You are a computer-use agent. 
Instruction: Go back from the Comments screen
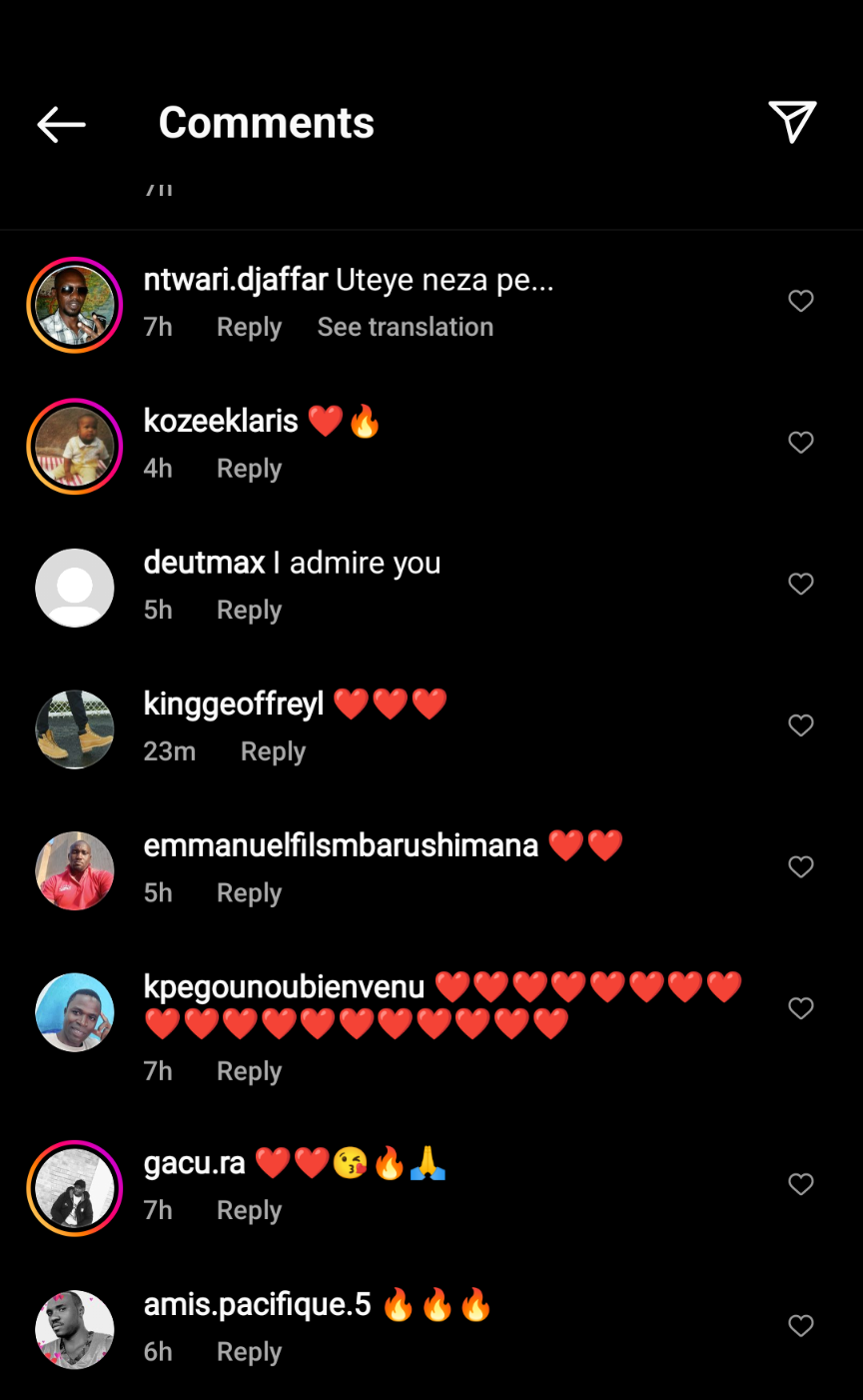point(61,124)
